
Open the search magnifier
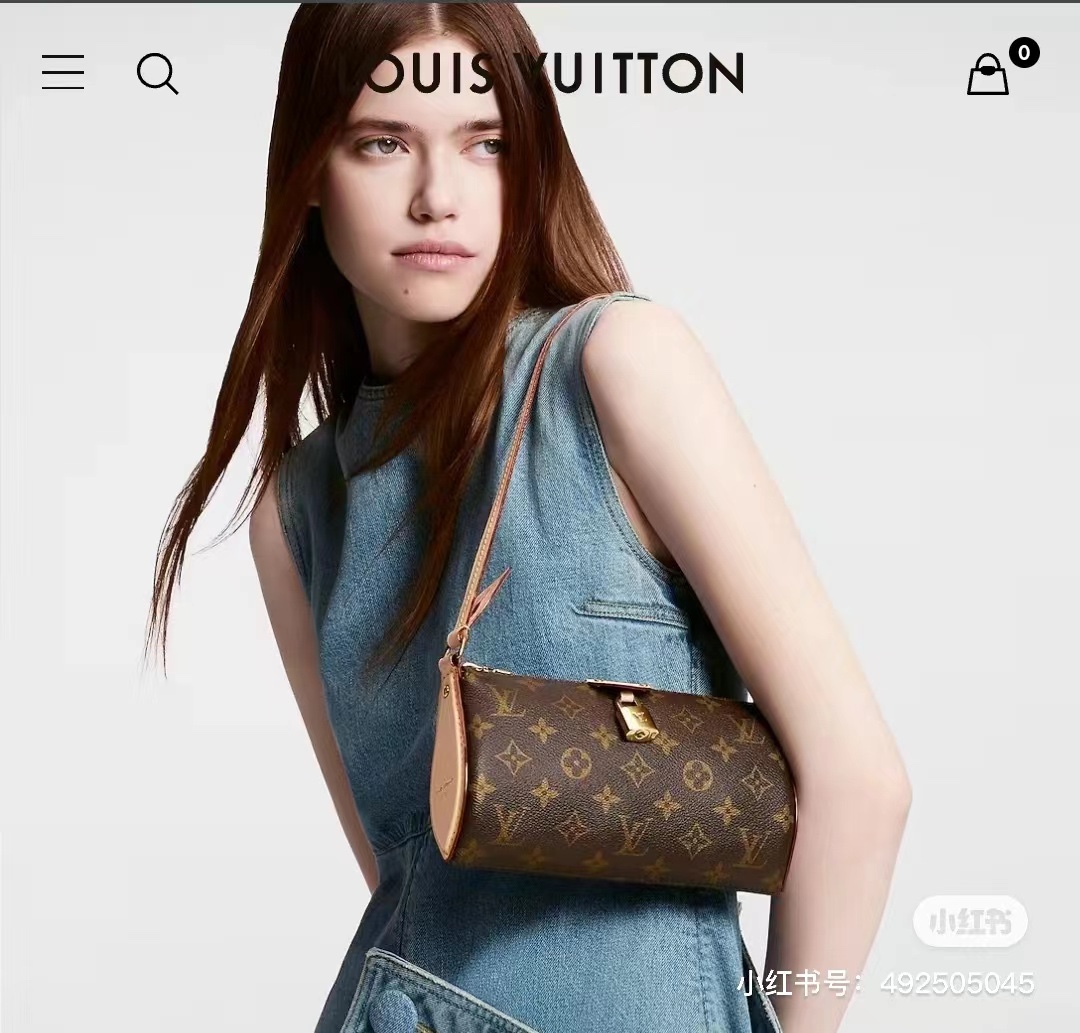157,74
